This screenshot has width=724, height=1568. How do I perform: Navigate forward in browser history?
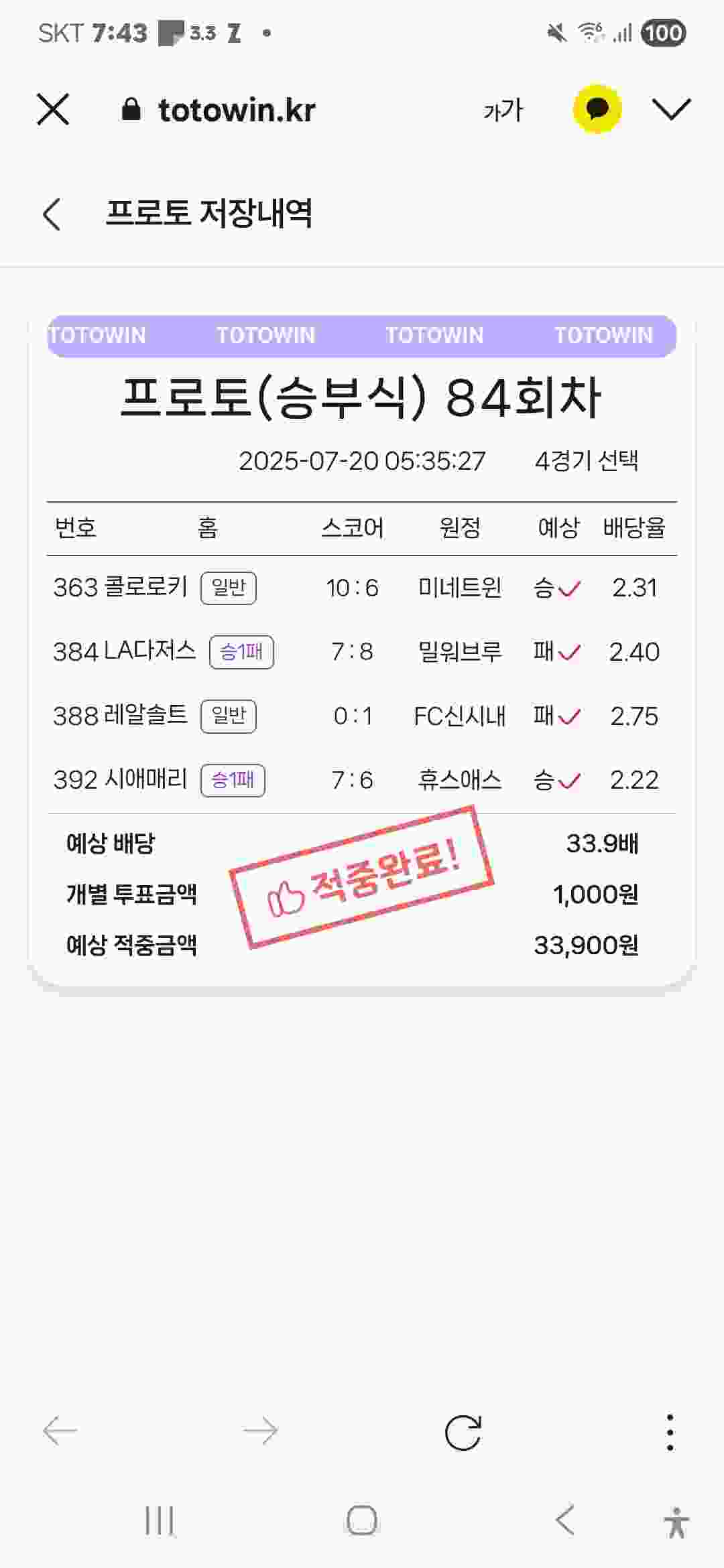pos(260,1431)
